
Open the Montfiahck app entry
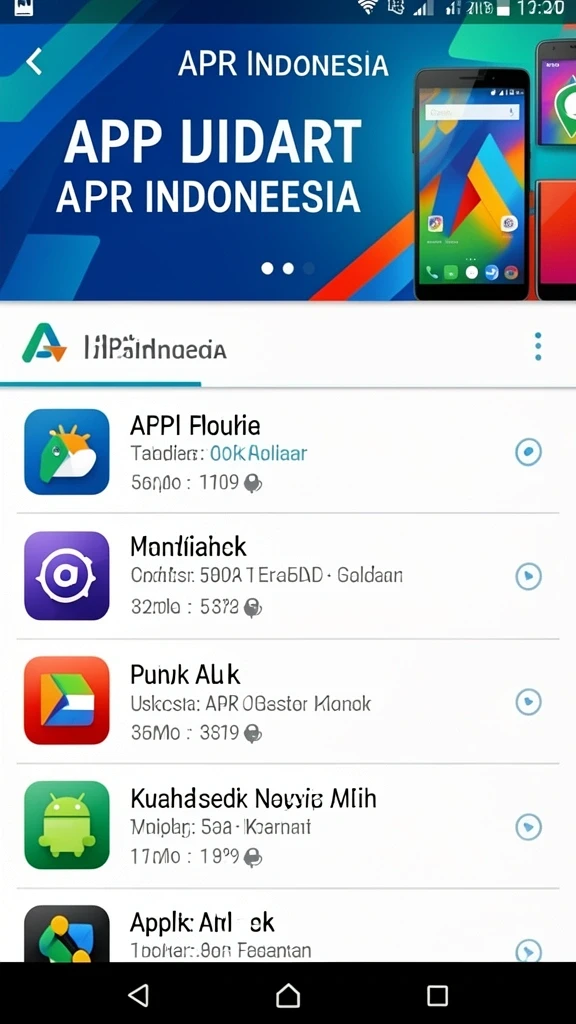[288, 575]
